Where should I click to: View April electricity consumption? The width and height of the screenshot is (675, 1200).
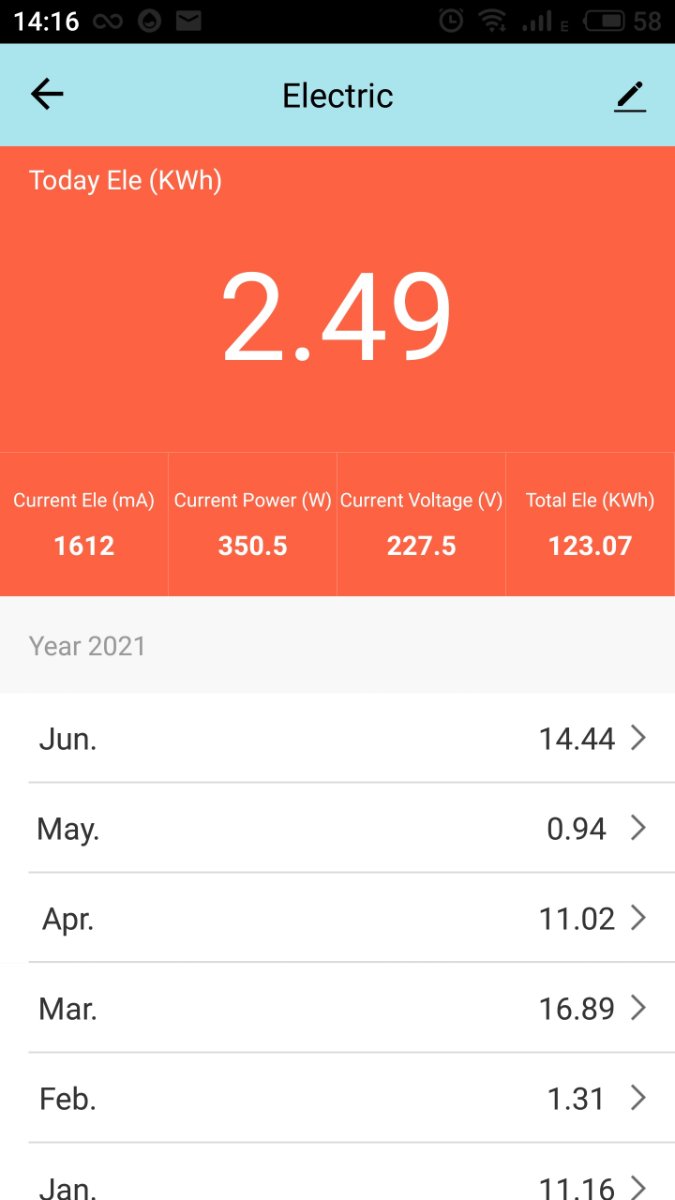tap(337, 918)
